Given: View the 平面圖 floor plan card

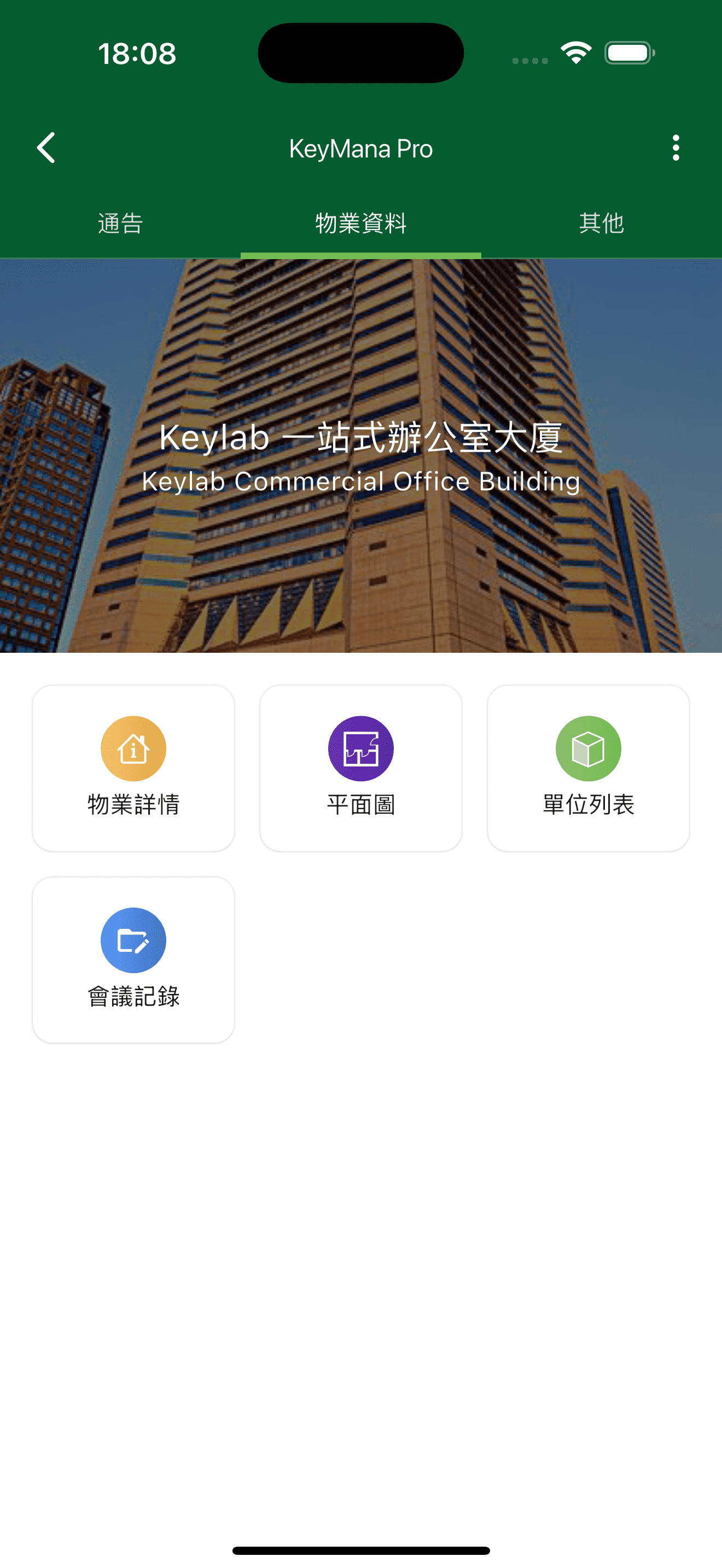Looking at the screenshot, I should (361, 768).
